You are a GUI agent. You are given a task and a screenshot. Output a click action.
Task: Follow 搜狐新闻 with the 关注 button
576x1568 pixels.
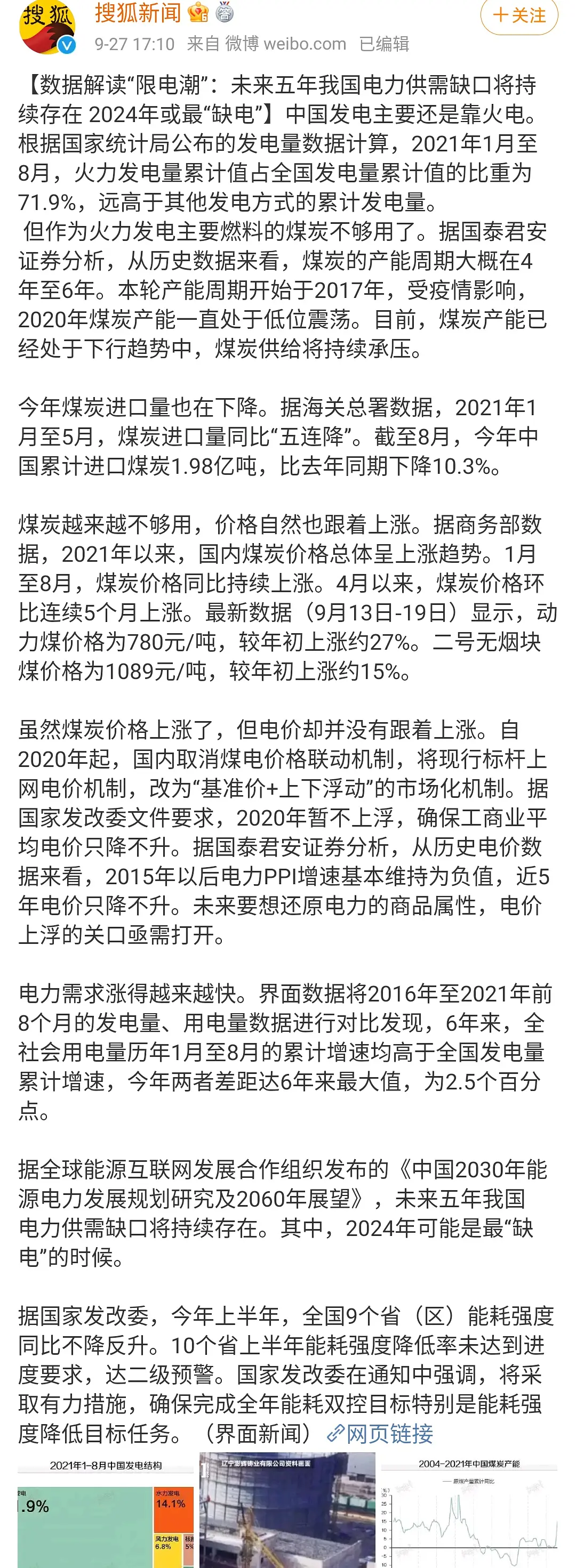click(x=519, y=15)
